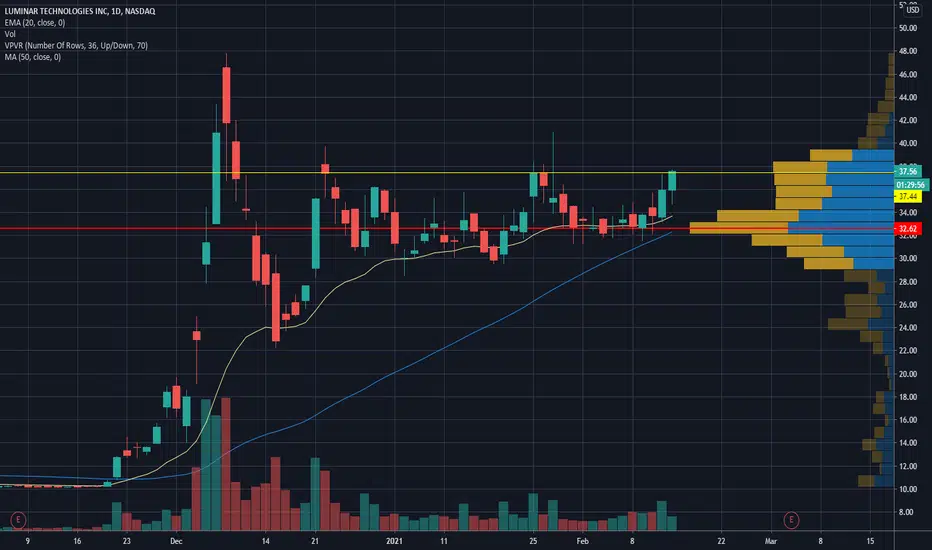Screen dimensions: 932x550
Task: Select the Vol indicator legend
Action: tap(10, 34)
